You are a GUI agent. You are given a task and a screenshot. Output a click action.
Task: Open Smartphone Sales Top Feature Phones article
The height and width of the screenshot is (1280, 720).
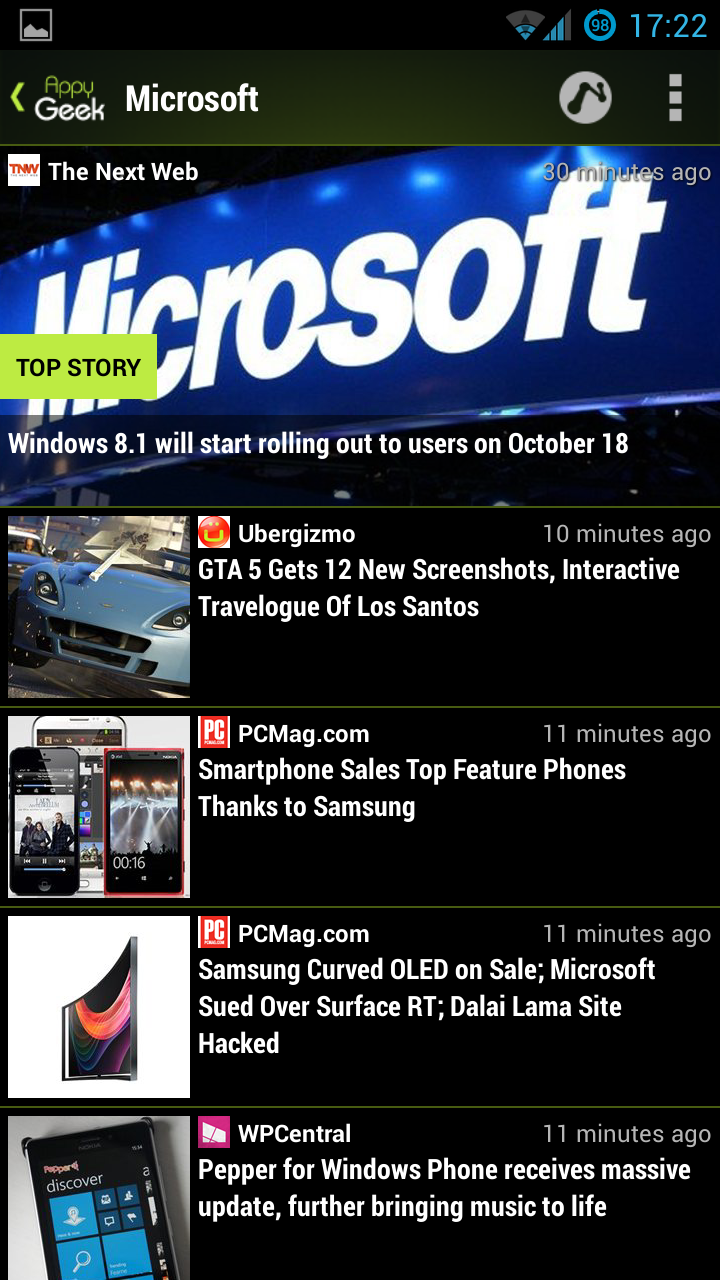click(x=412, y=788)
